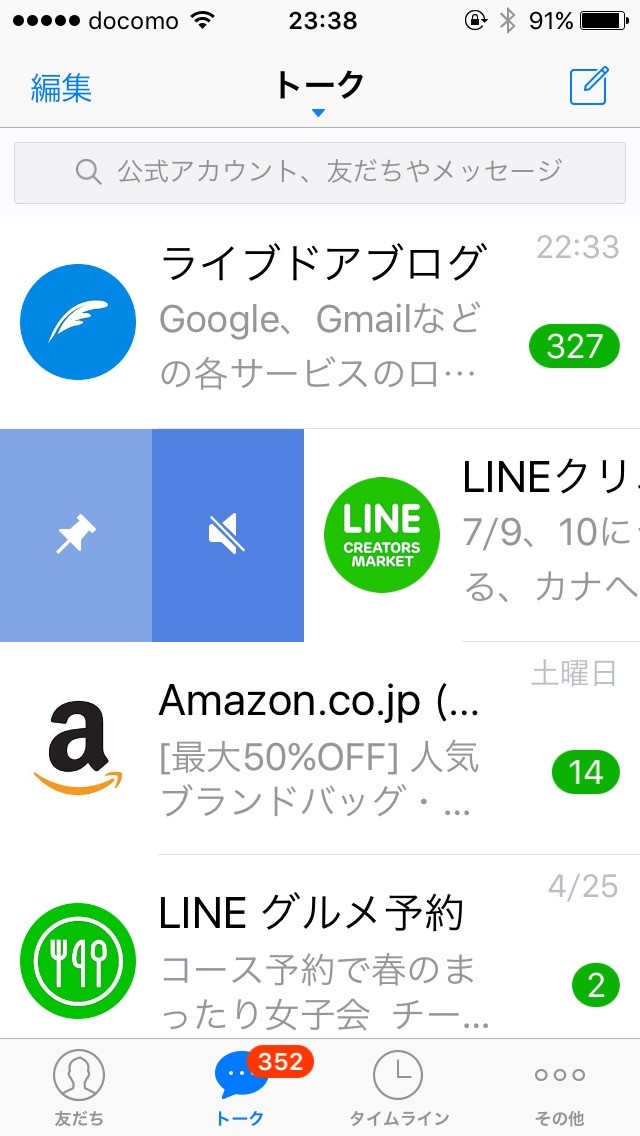Open the LINE Creators Market conversation
640x1136 pixels.
(x=472, y=535)
